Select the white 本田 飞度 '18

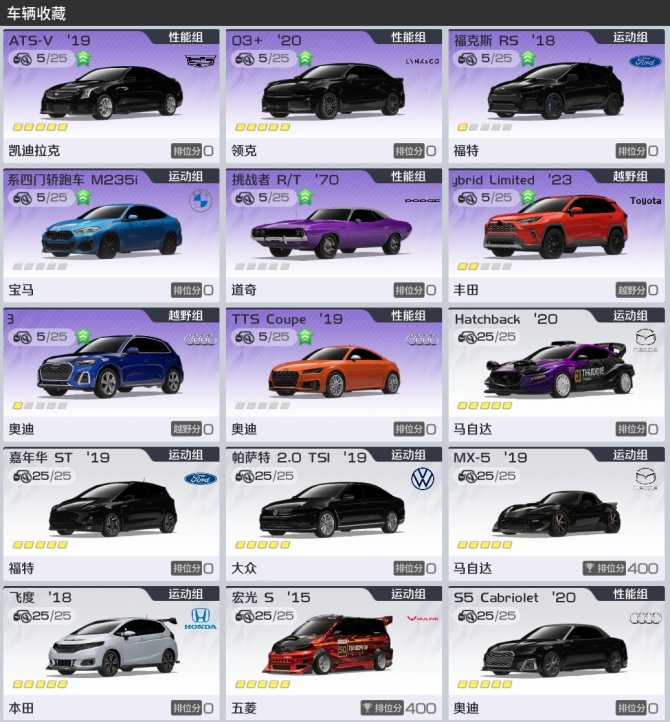pos(111,651)
